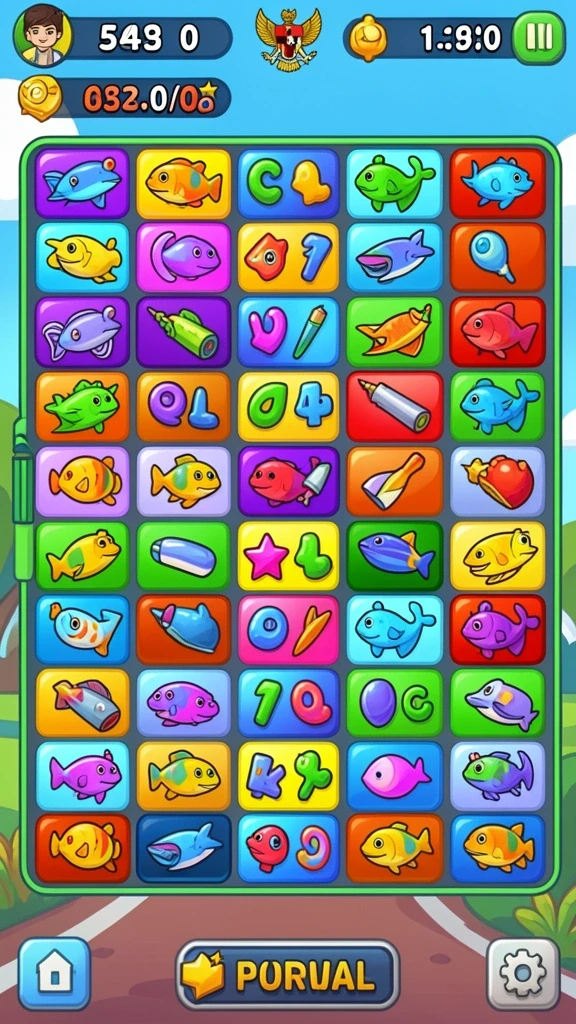Image resolution: width=576 pixels, height=1024 pixels.
Task: Open the settings gear
Action: tap(523, 974)
